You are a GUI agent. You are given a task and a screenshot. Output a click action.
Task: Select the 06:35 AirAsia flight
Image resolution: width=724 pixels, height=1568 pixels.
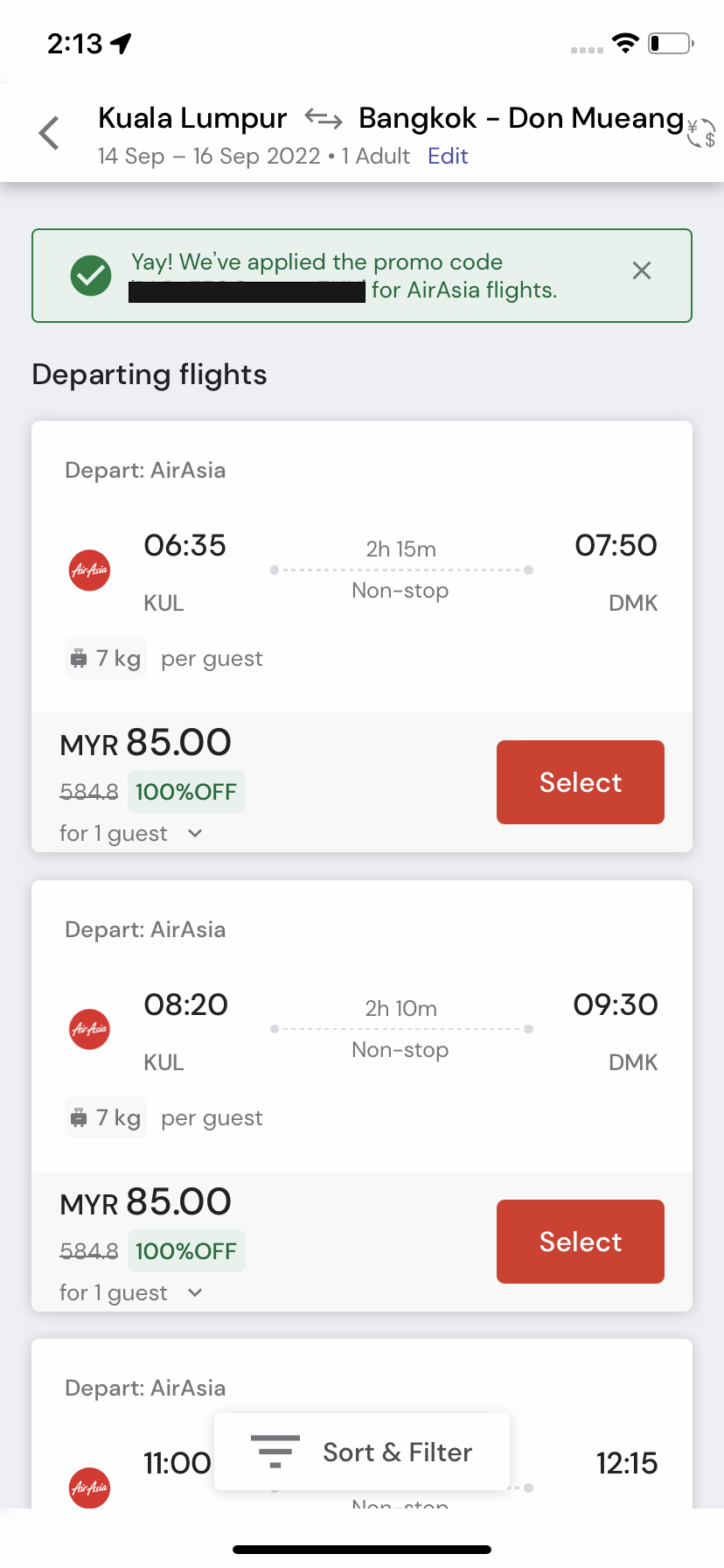581,782
